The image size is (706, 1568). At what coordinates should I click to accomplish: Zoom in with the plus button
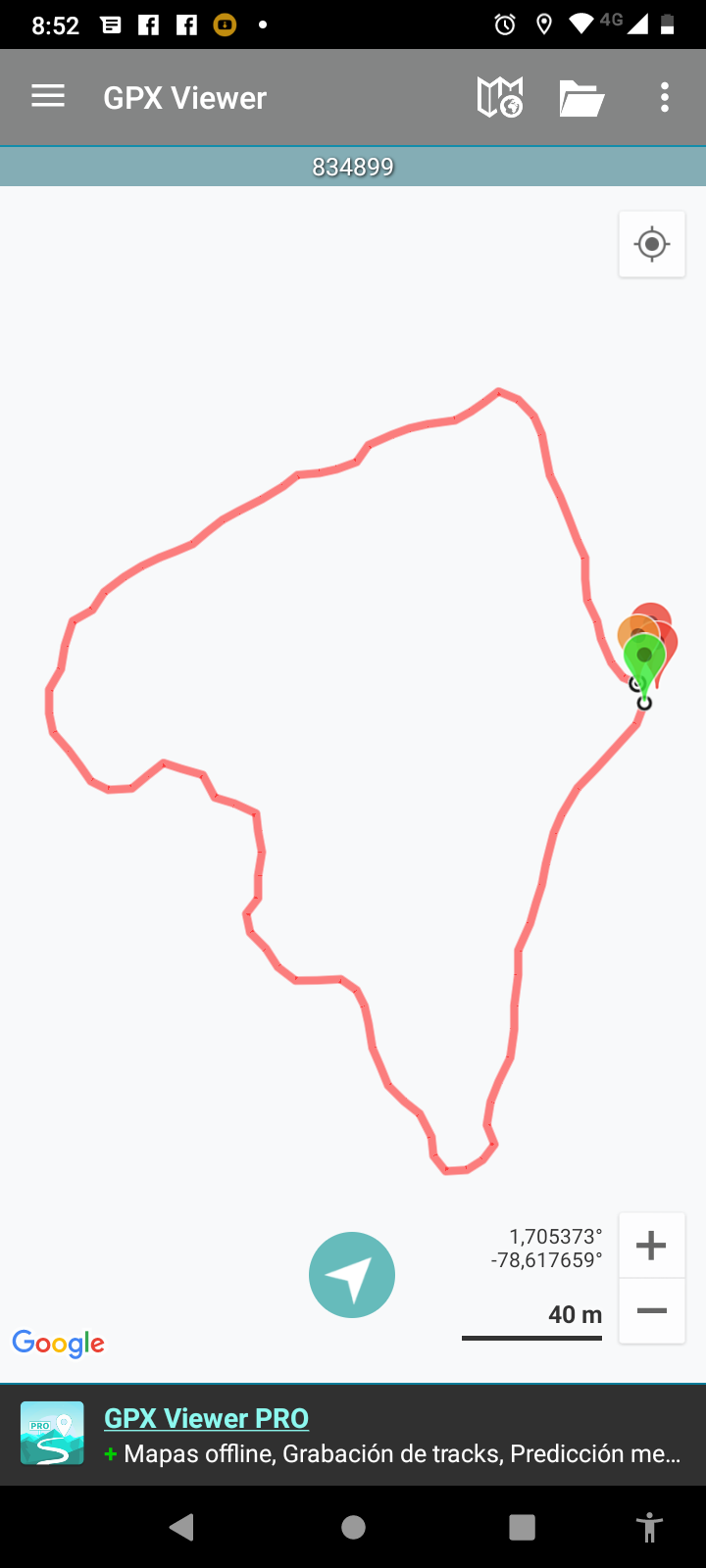[651, 1246]
